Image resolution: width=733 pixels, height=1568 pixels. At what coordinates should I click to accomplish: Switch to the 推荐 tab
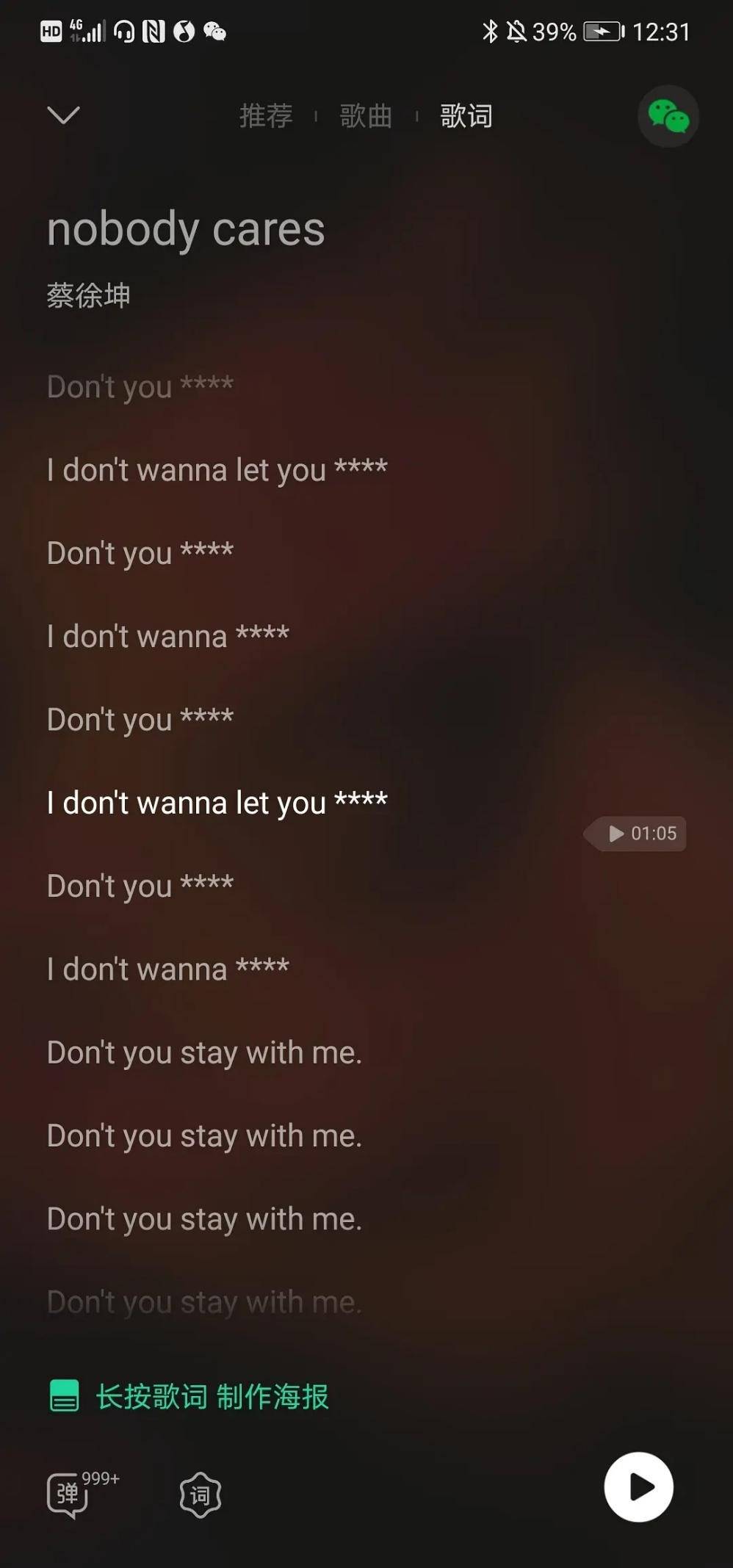(x=266, y=116)
